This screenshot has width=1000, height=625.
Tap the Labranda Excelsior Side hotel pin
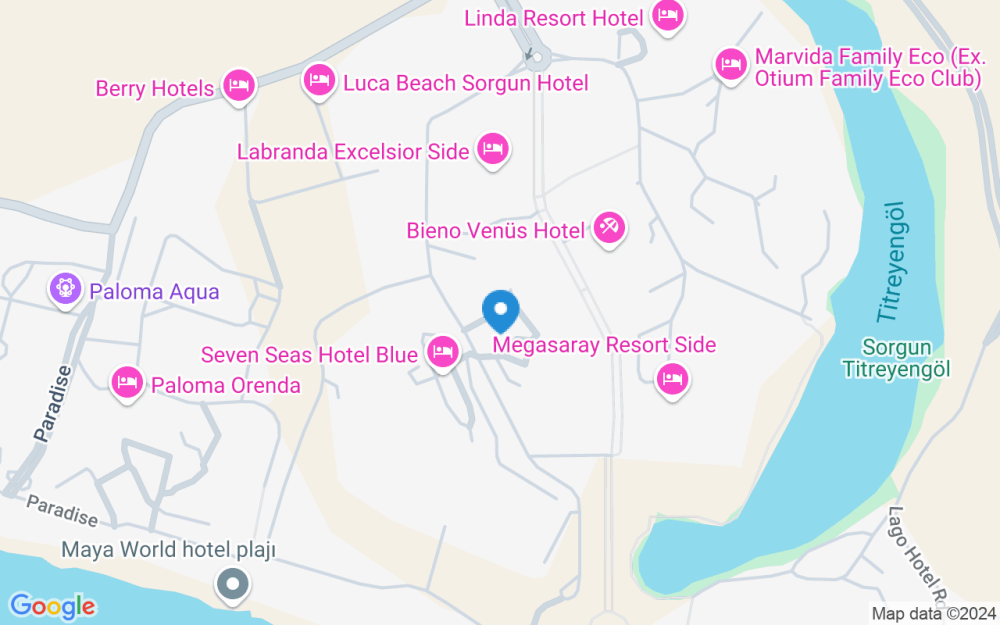coord(492,150)
